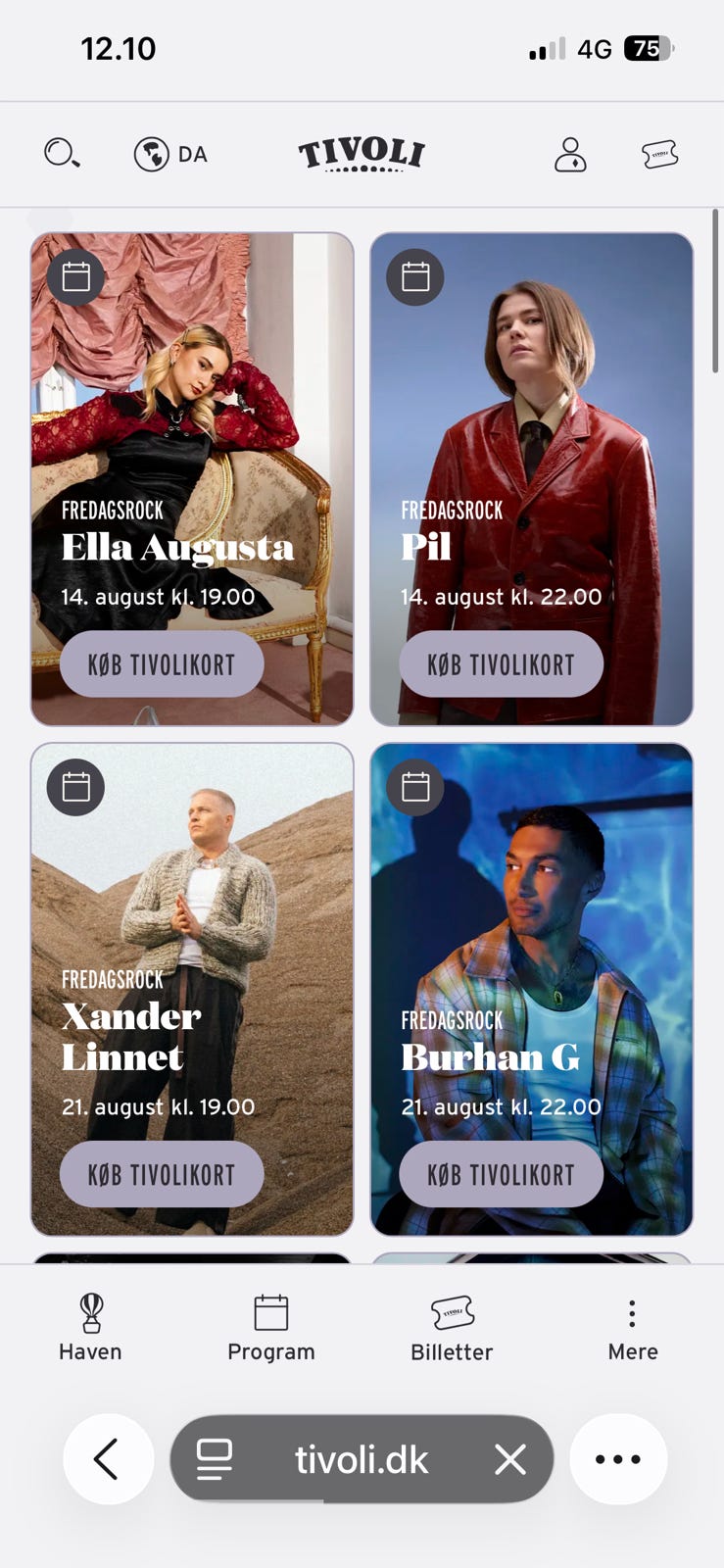The image size is (724, 1568).
Task: Switch to the Haven tab
Action: (x=90, y=1328)
